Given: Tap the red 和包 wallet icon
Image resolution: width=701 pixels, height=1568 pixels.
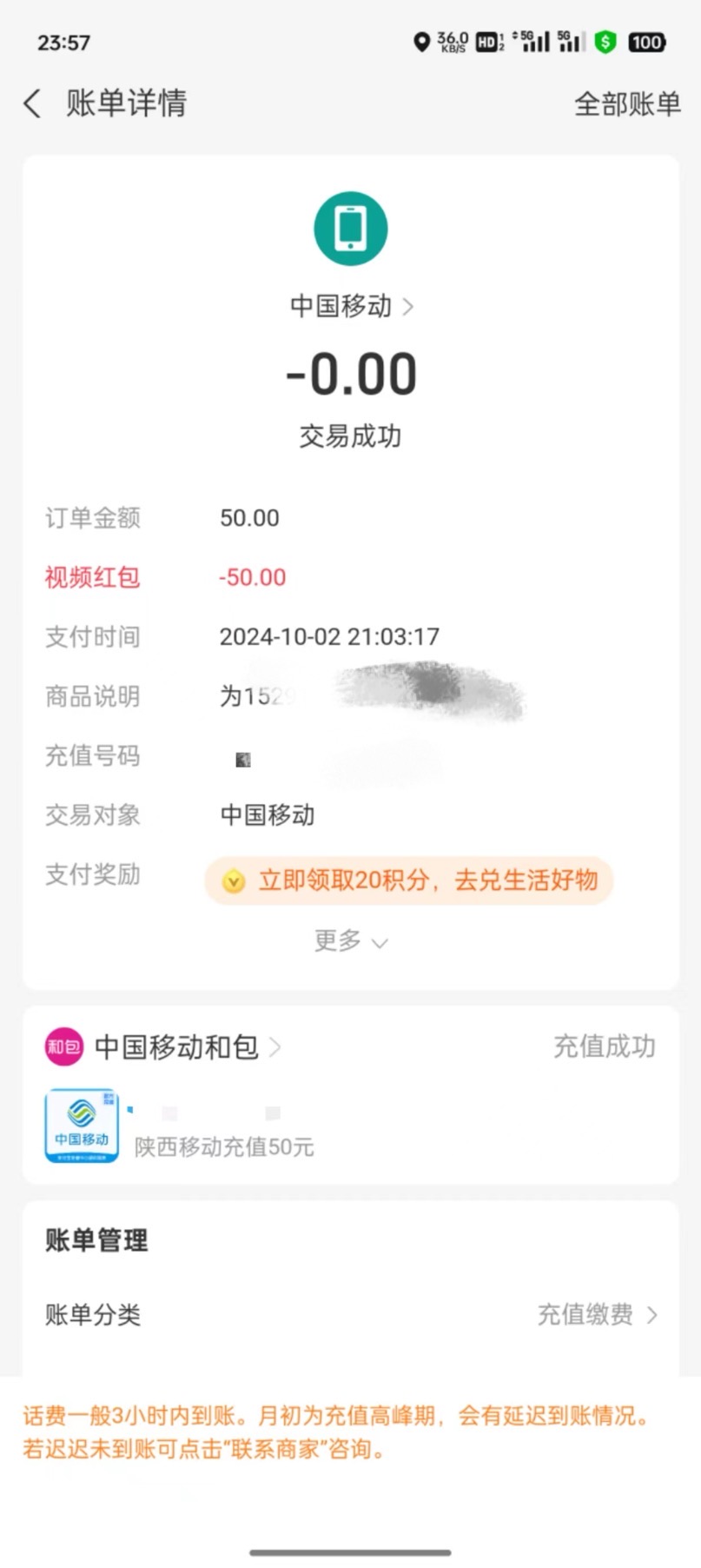Looking at the screenshot, I should tap(63, 1047).
